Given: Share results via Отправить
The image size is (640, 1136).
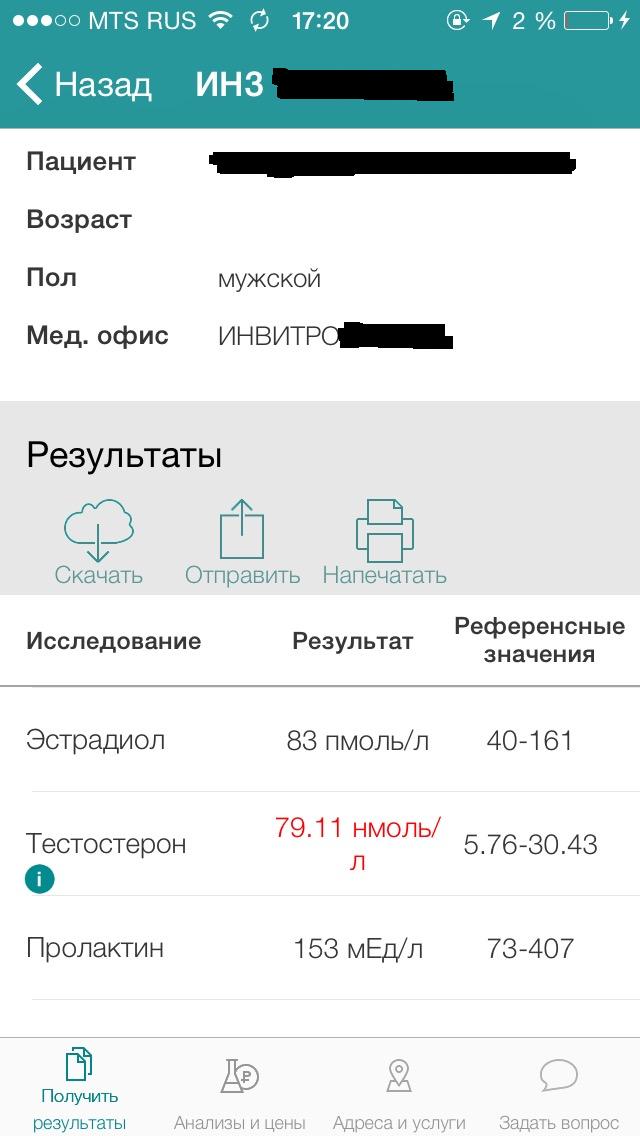Looking at the screenshot, I should pyautogui.click(x=242, y=541).
